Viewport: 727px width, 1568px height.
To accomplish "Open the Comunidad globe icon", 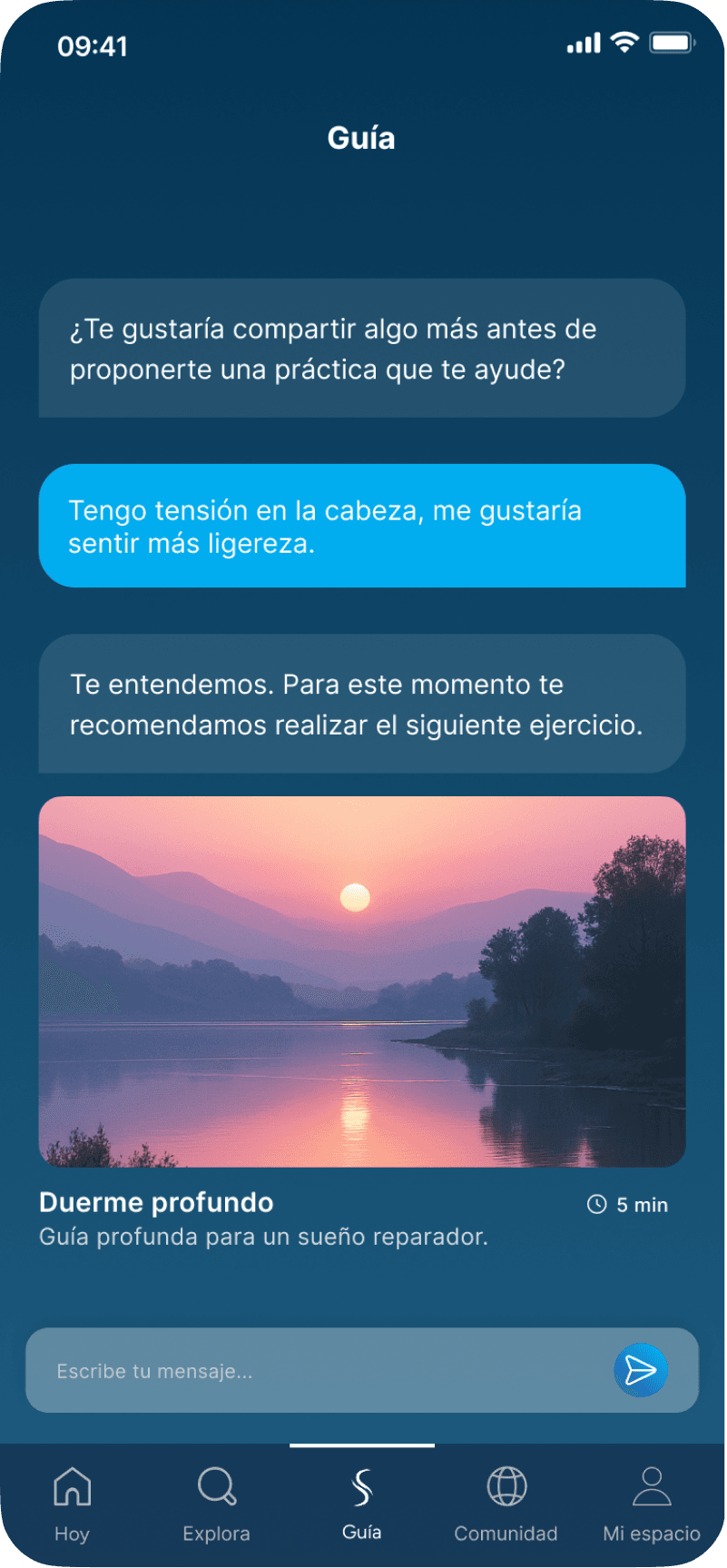I will point(506,1486).
